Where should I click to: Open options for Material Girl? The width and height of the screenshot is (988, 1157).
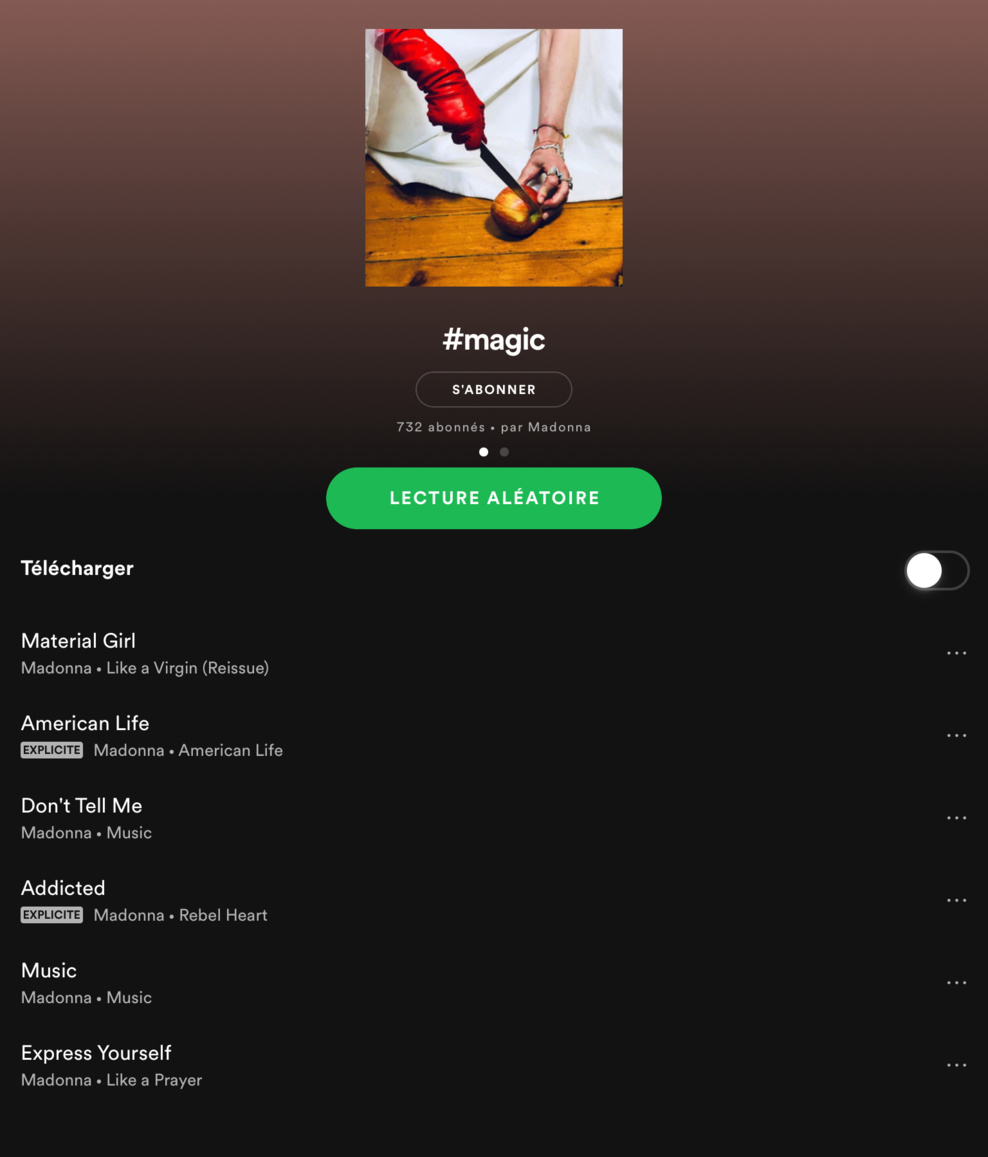[x=956, y=653]
